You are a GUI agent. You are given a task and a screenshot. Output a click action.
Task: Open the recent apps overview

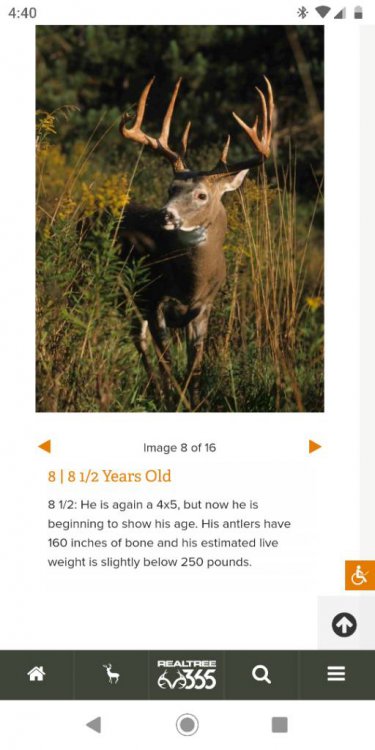pos(280,725)
